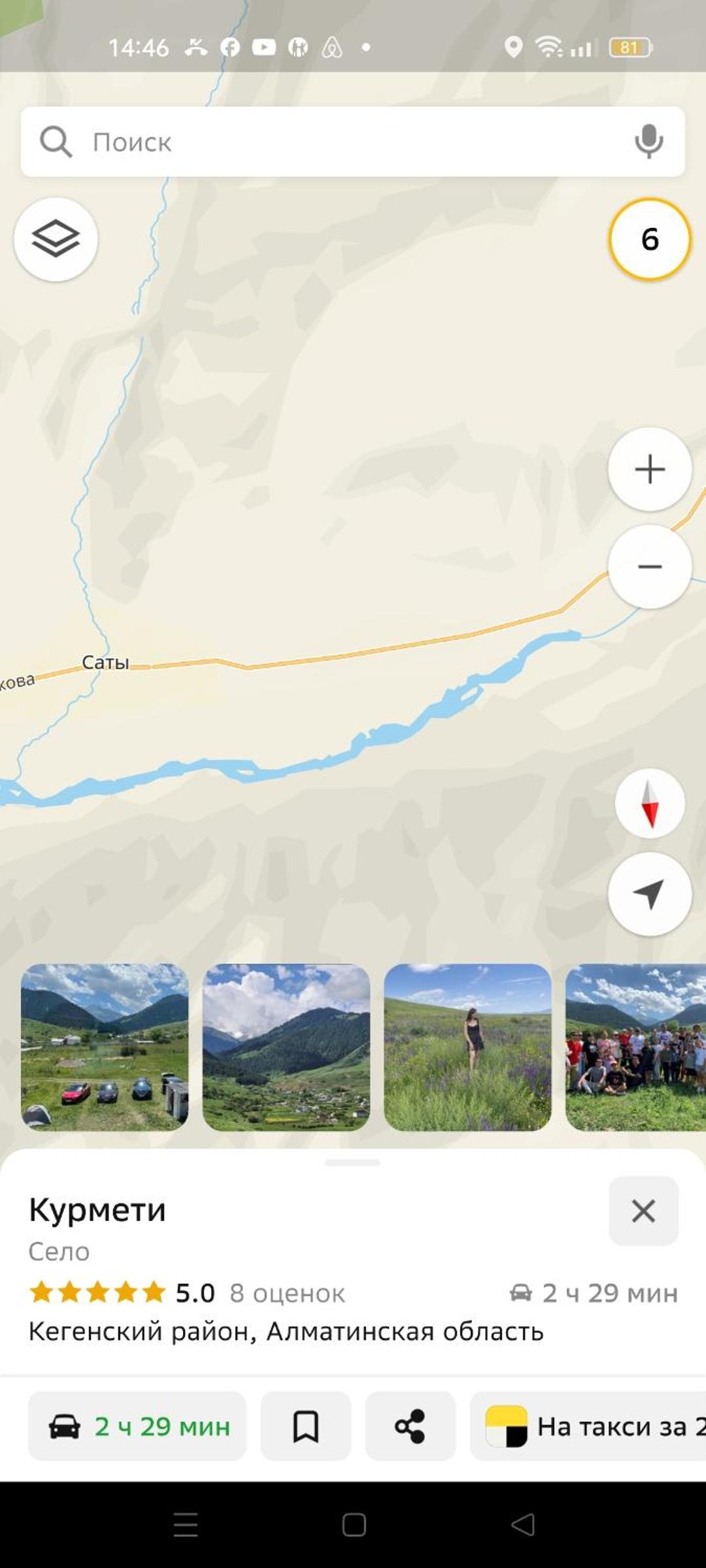The width and height of the screenshot is (706, 1568).
Task: Center map on my current location
Action: 649,894
